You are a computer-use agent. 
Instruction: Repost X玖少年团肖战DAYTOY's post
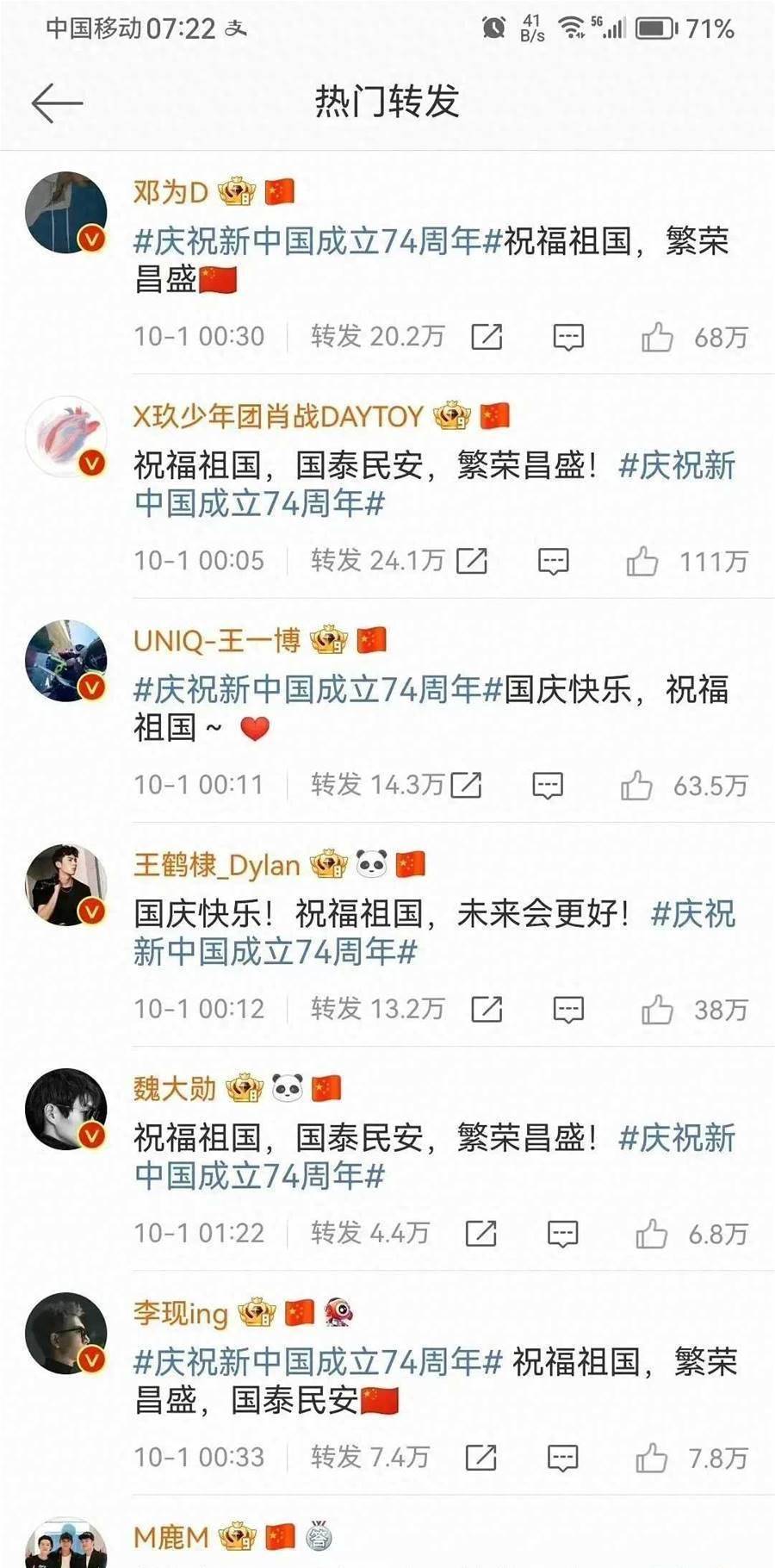(x=471, y=561)
